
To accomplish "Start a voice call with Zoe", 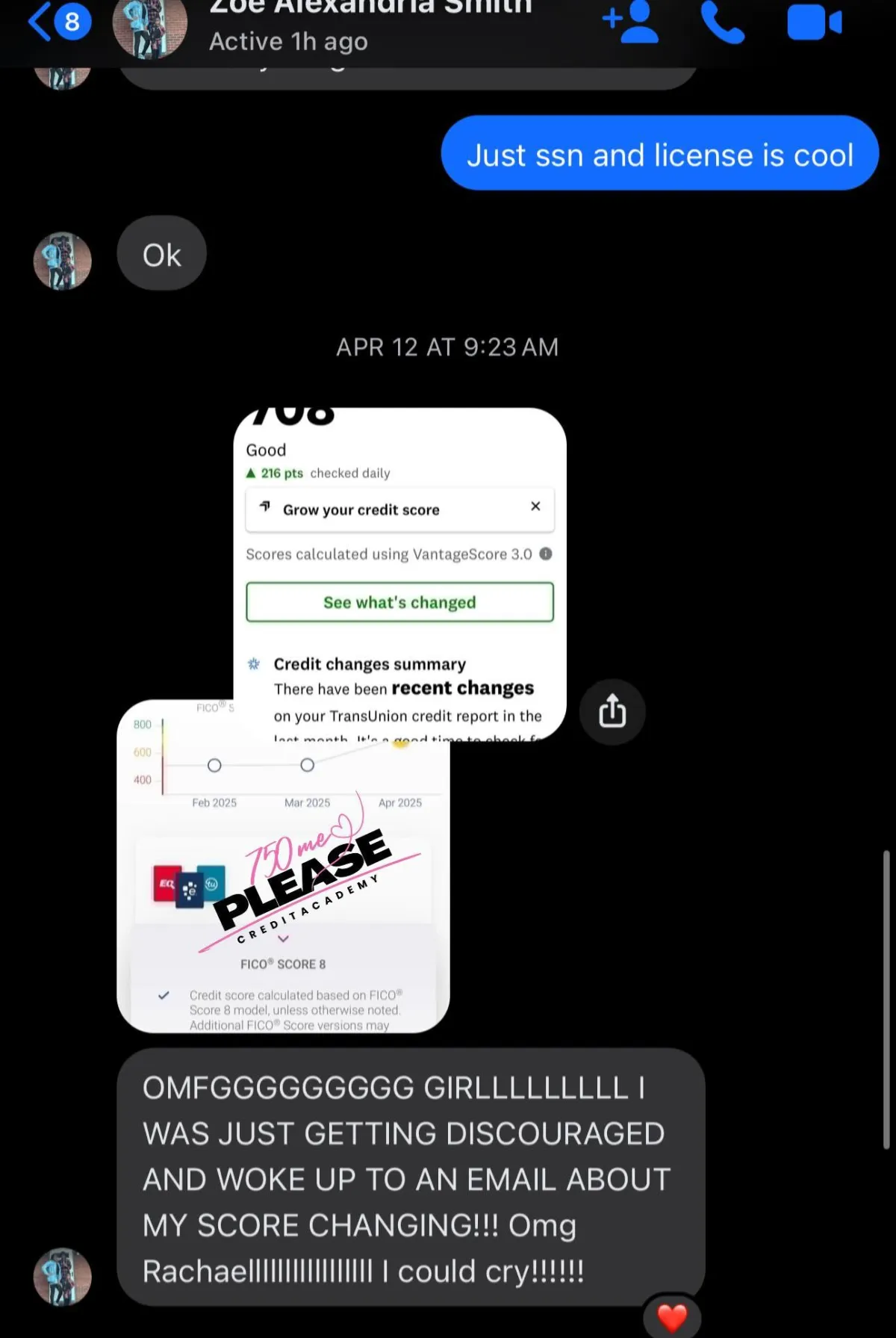I will (722, 22).
